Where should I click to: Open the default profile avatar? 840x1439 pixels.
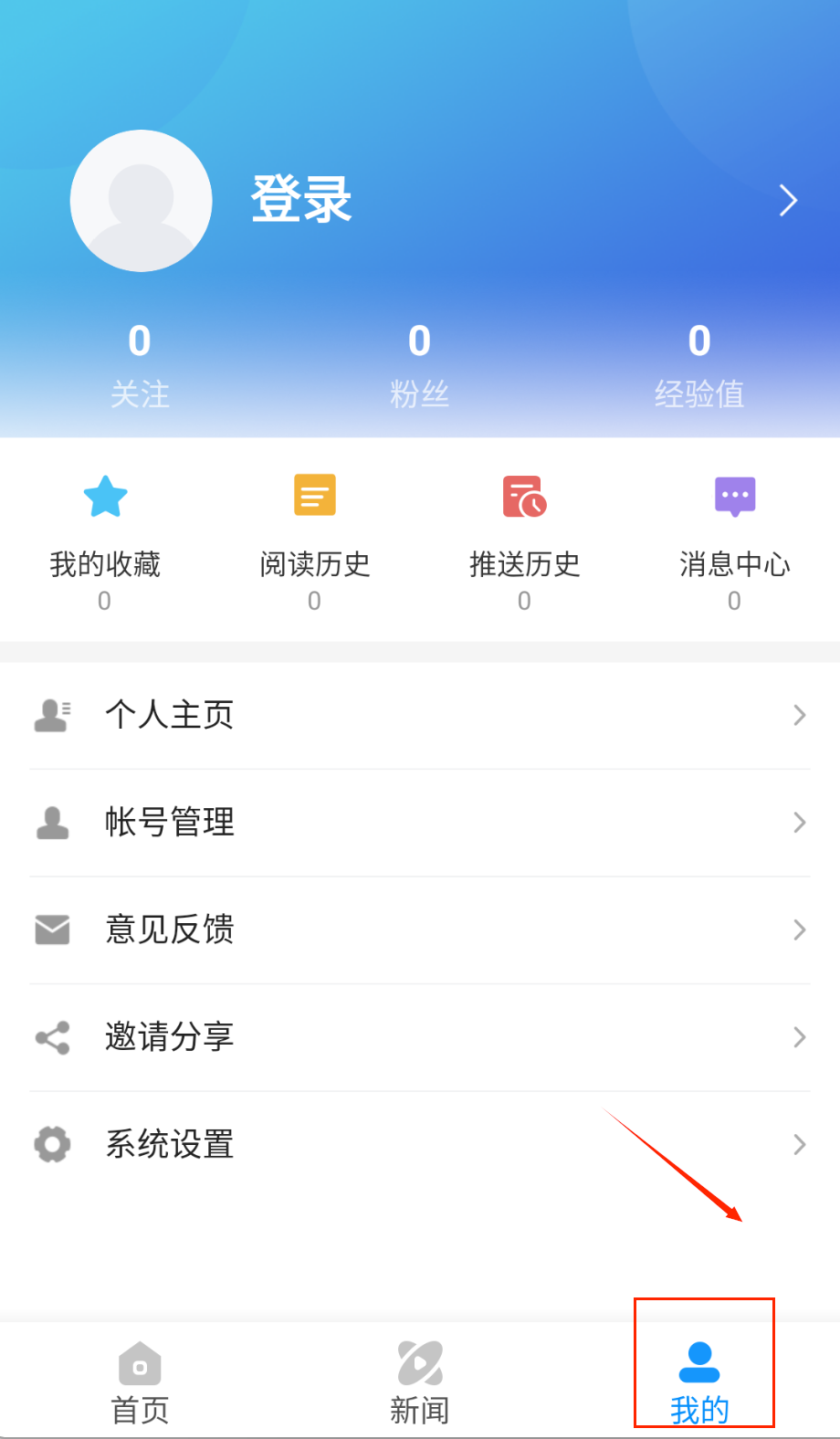142,201
